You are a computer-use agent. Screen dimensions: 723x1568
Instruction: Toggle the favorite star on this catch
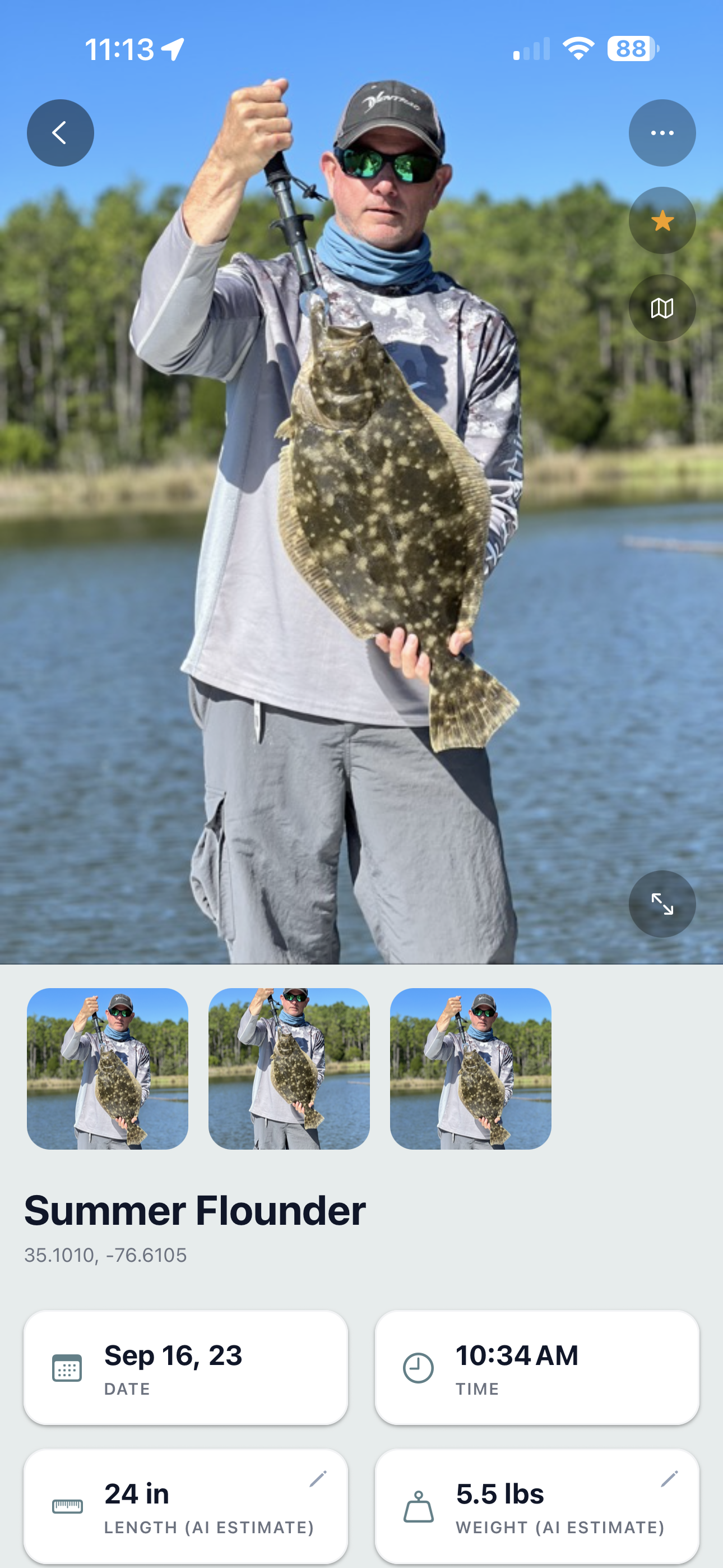662,220
